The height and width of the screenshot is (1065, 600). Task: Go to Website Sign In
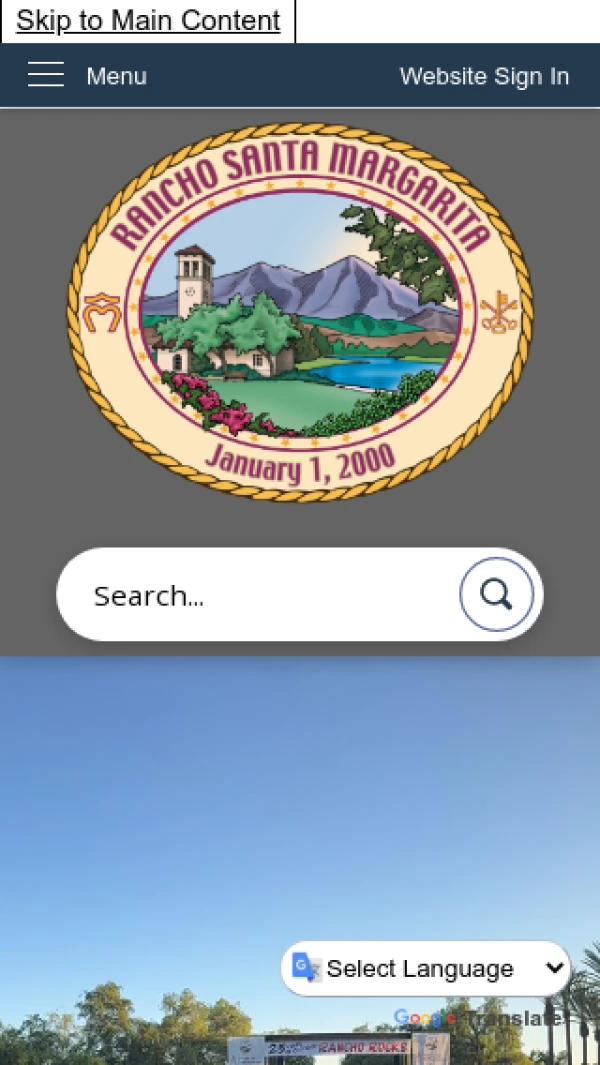point(484,76)
